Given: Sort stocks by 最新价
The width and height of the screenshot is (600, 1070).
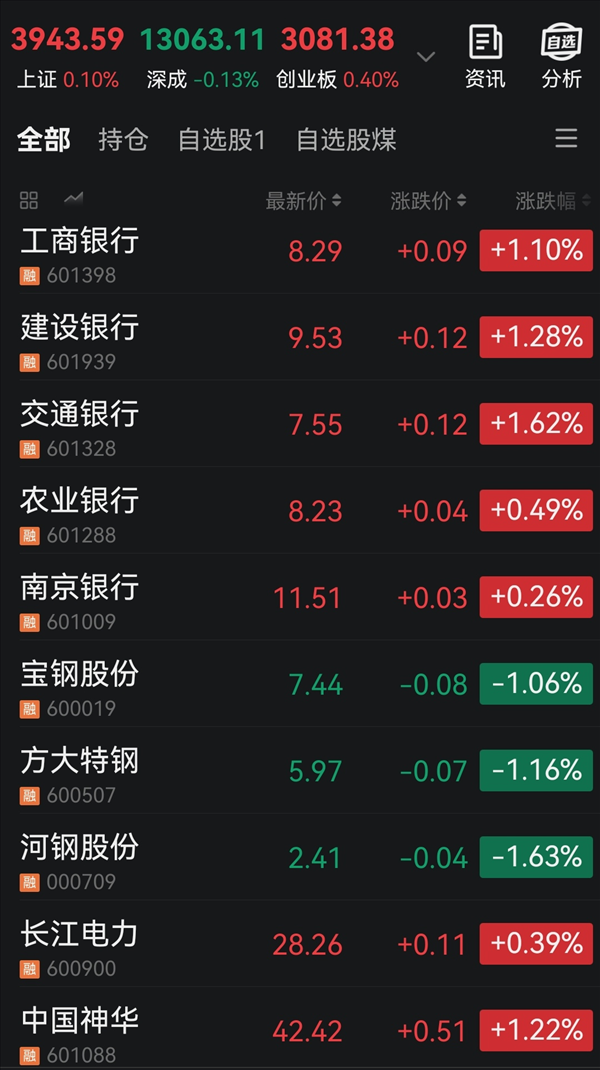Looking at the screenshot, I should click(x=303, y=201).
